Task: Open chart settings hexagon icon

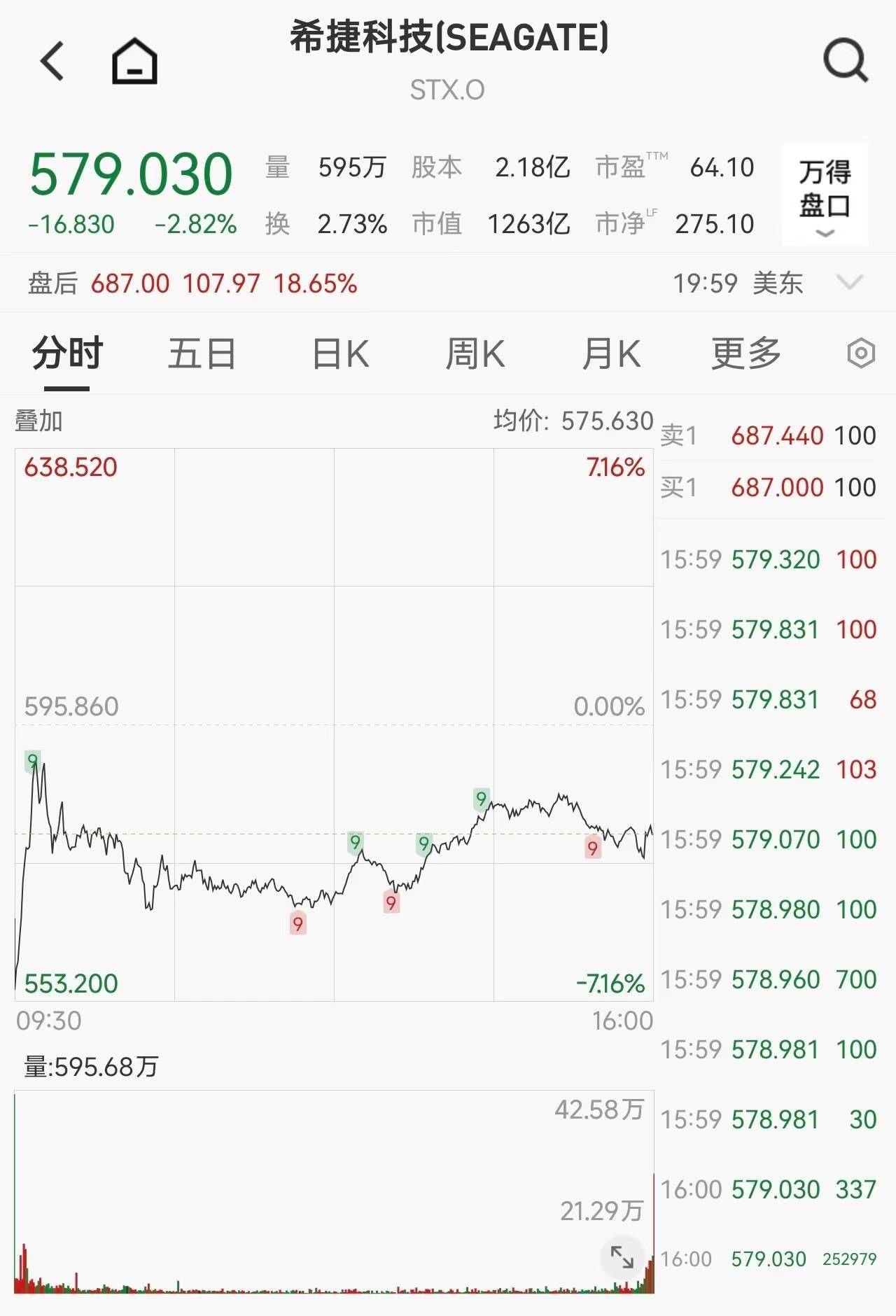Action: point(860,353)
